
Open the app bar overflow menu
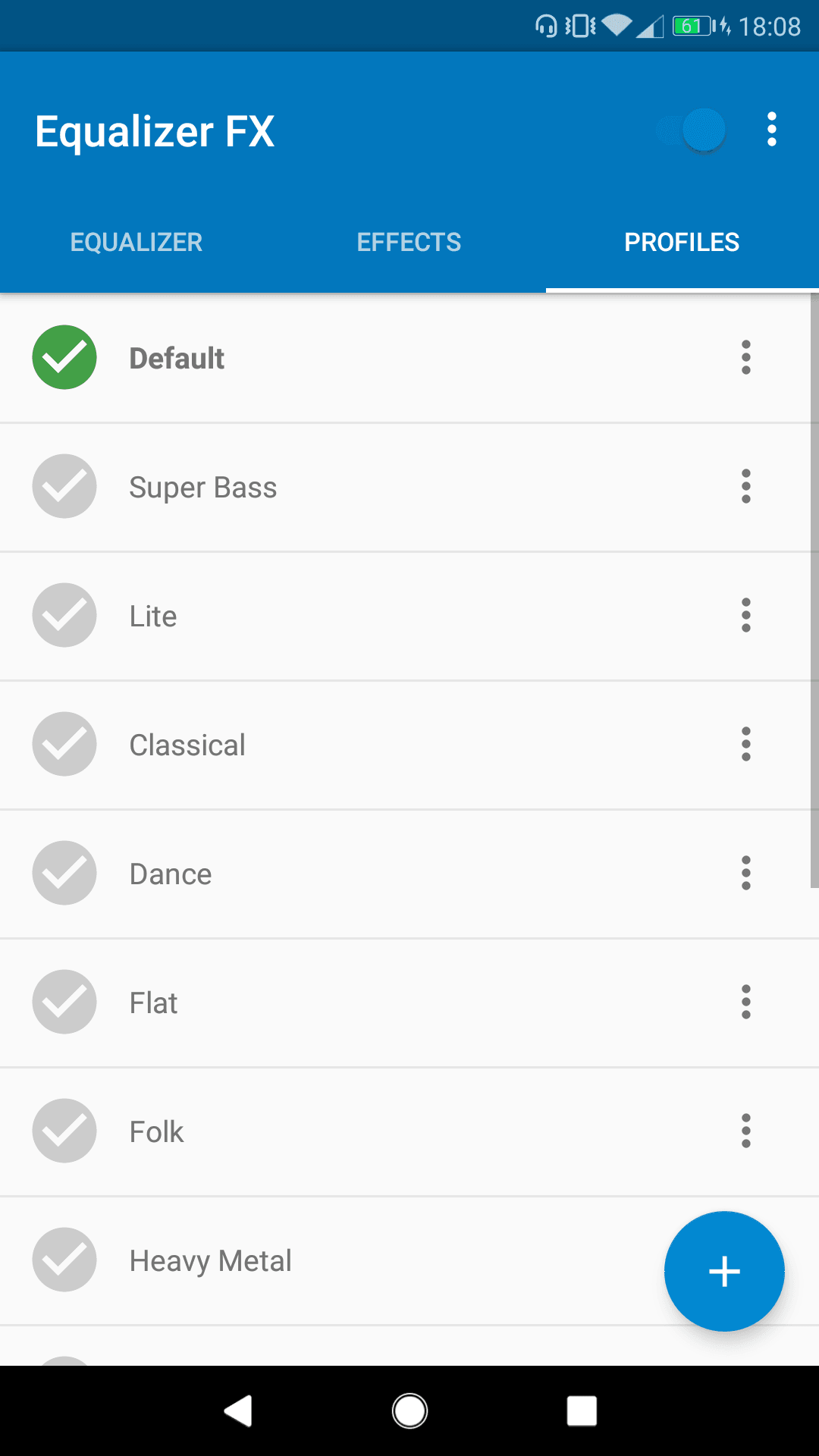click(772, 130)
